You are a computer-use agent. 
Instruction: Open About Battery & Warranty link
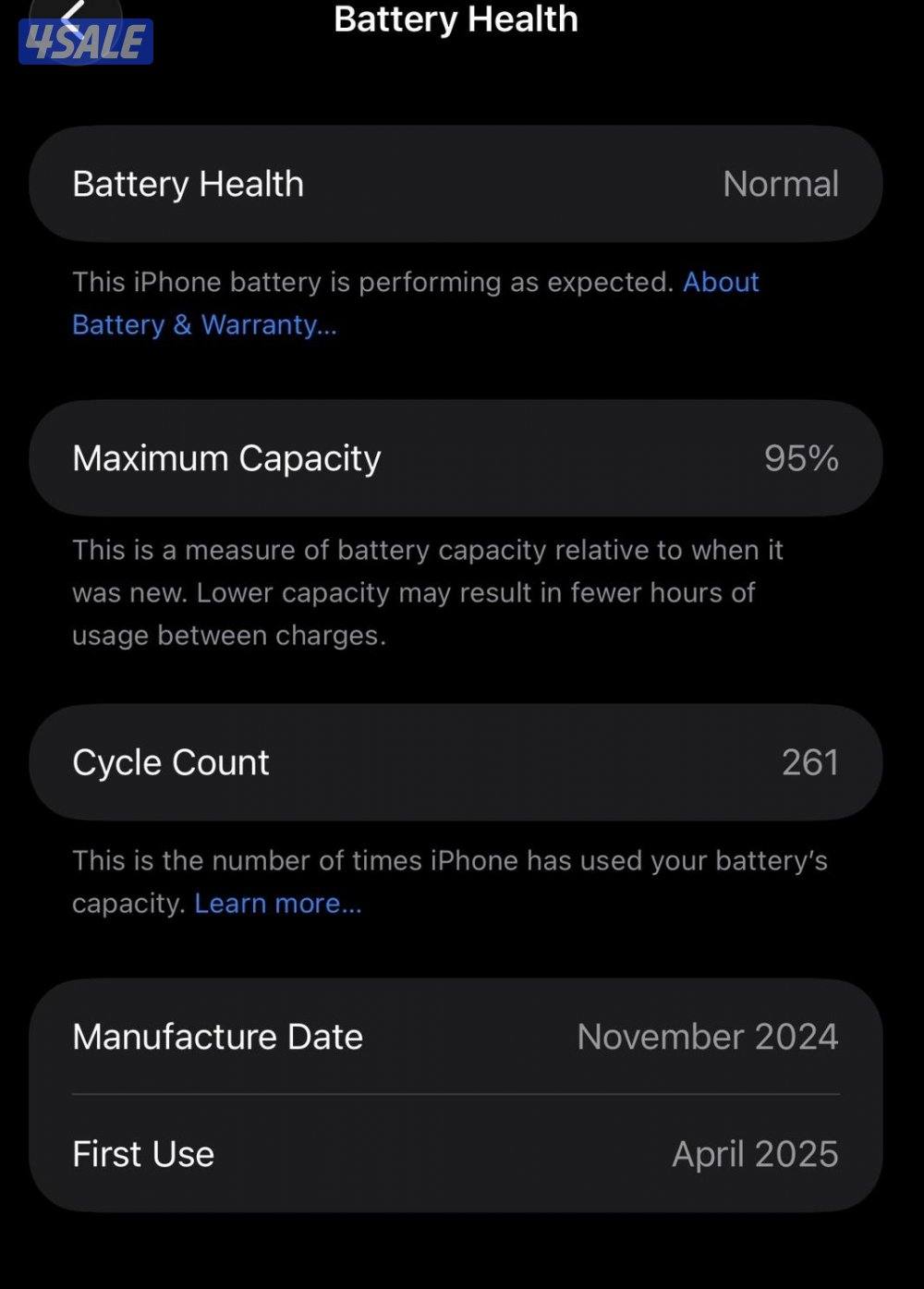tap(203, 324)
